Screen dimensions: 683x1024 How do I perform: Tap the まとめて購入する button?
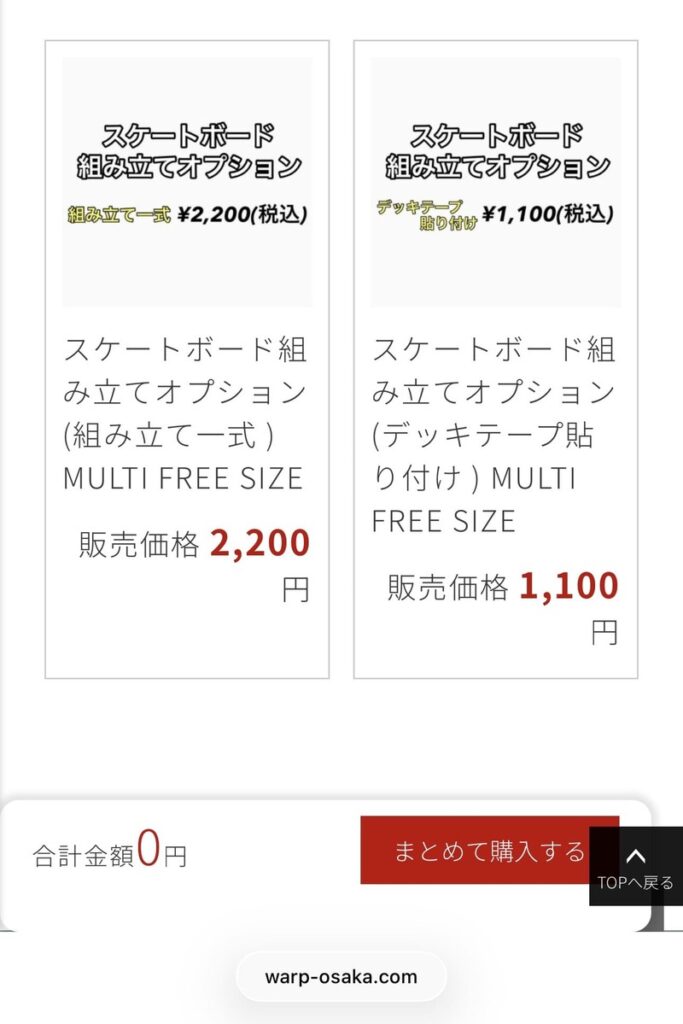click(476, 851)
